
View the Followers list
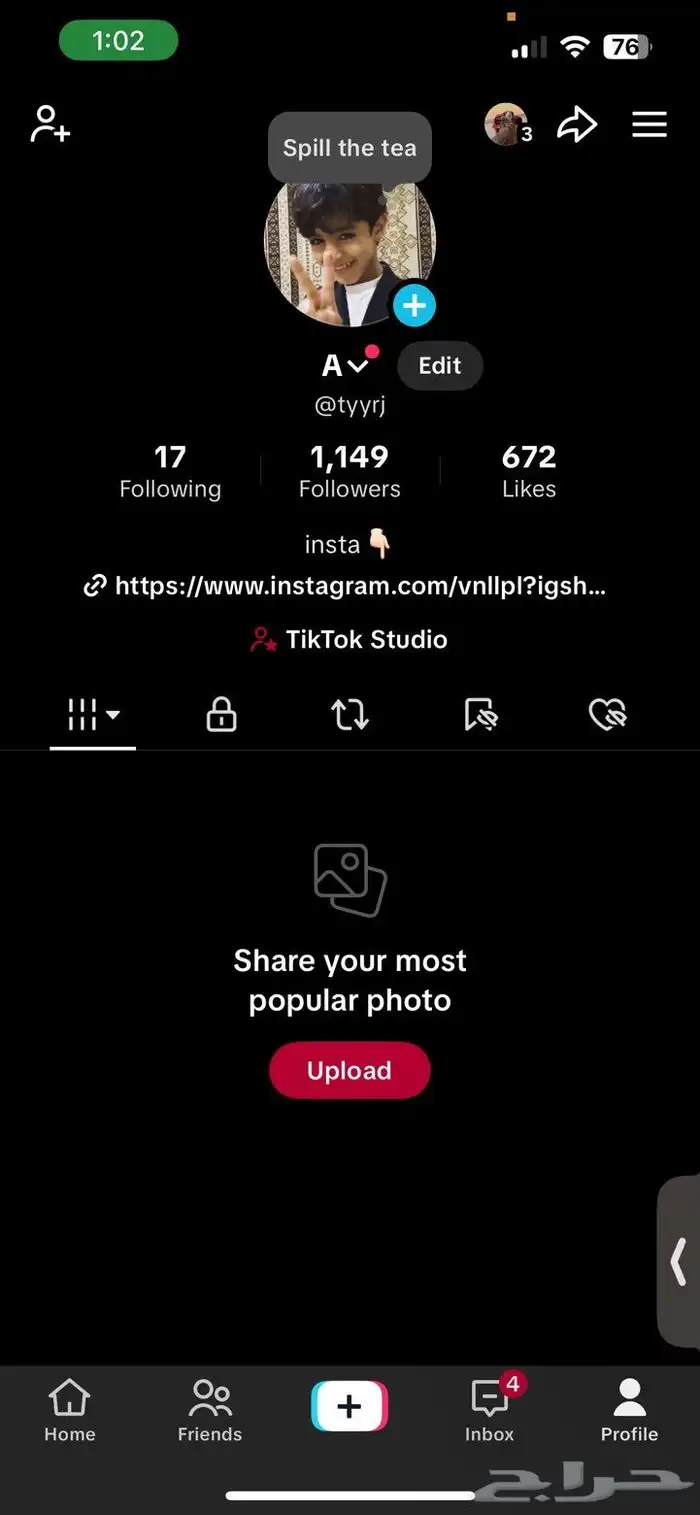click(349, 472)
